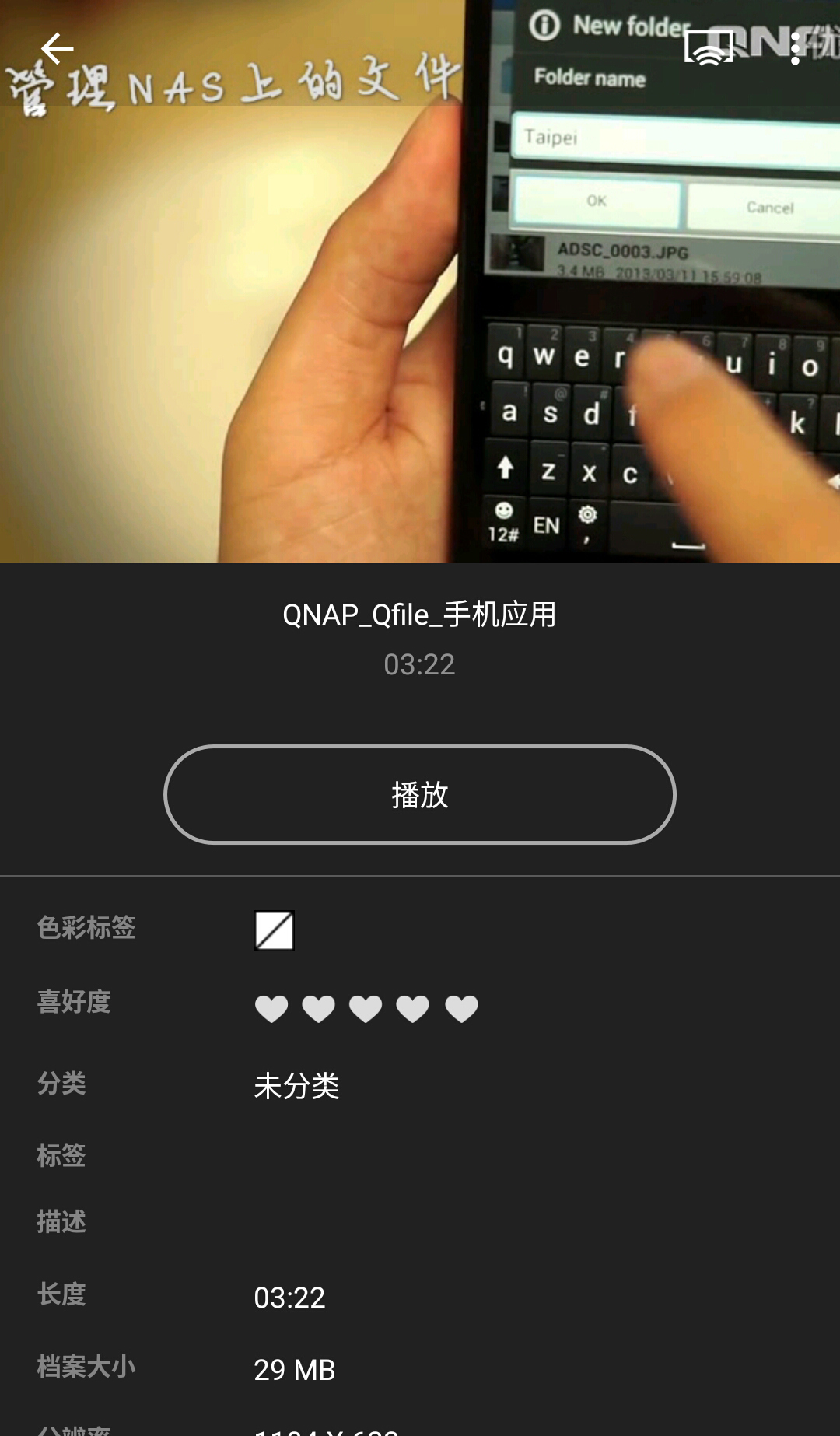Rate the video three hearts
The height and width of the screenshot is (1436, 840).
click(366, 1009)
